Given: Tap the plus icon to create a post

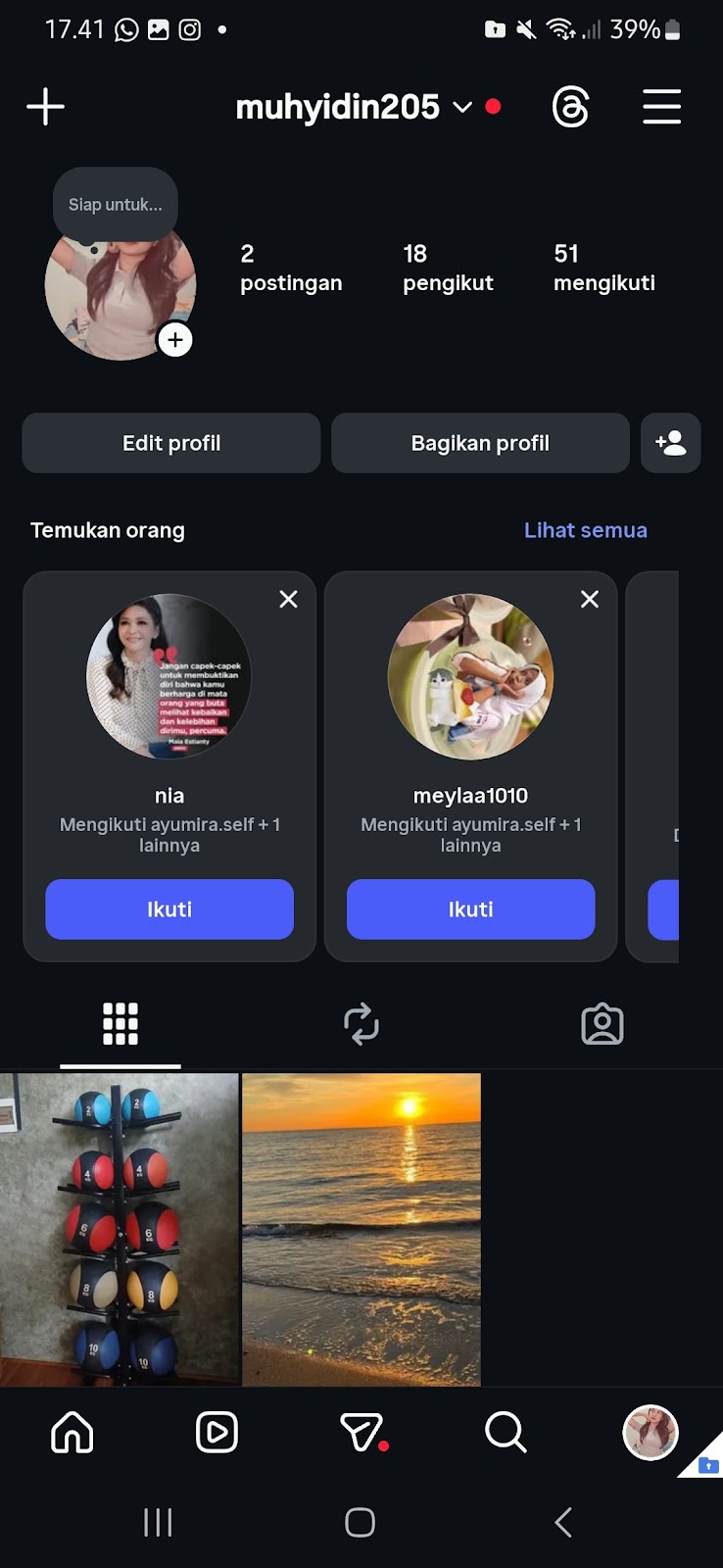Looking at the screenshot, I should [45, 107].
